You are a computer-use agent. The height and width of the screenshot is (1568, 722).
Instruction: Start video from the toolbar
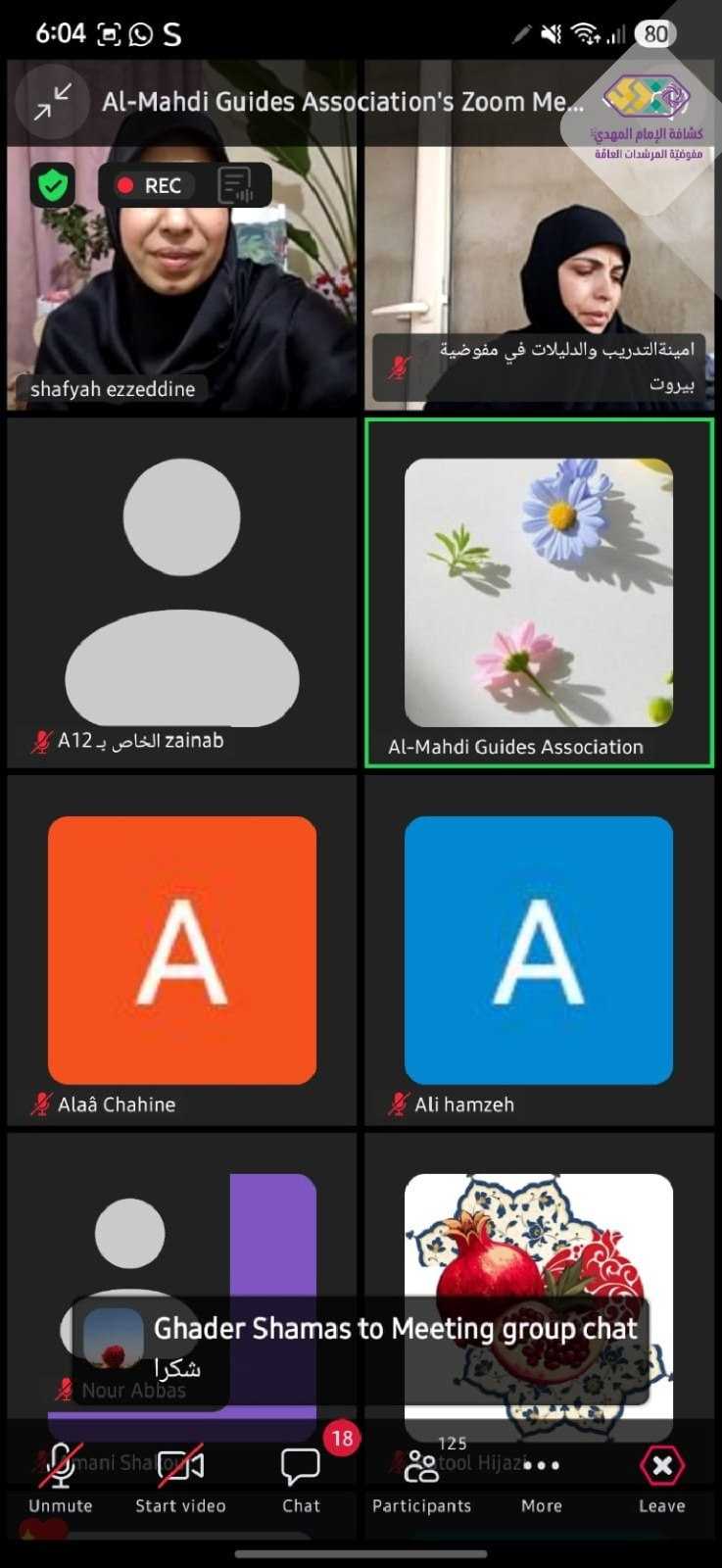point(180,1480)
